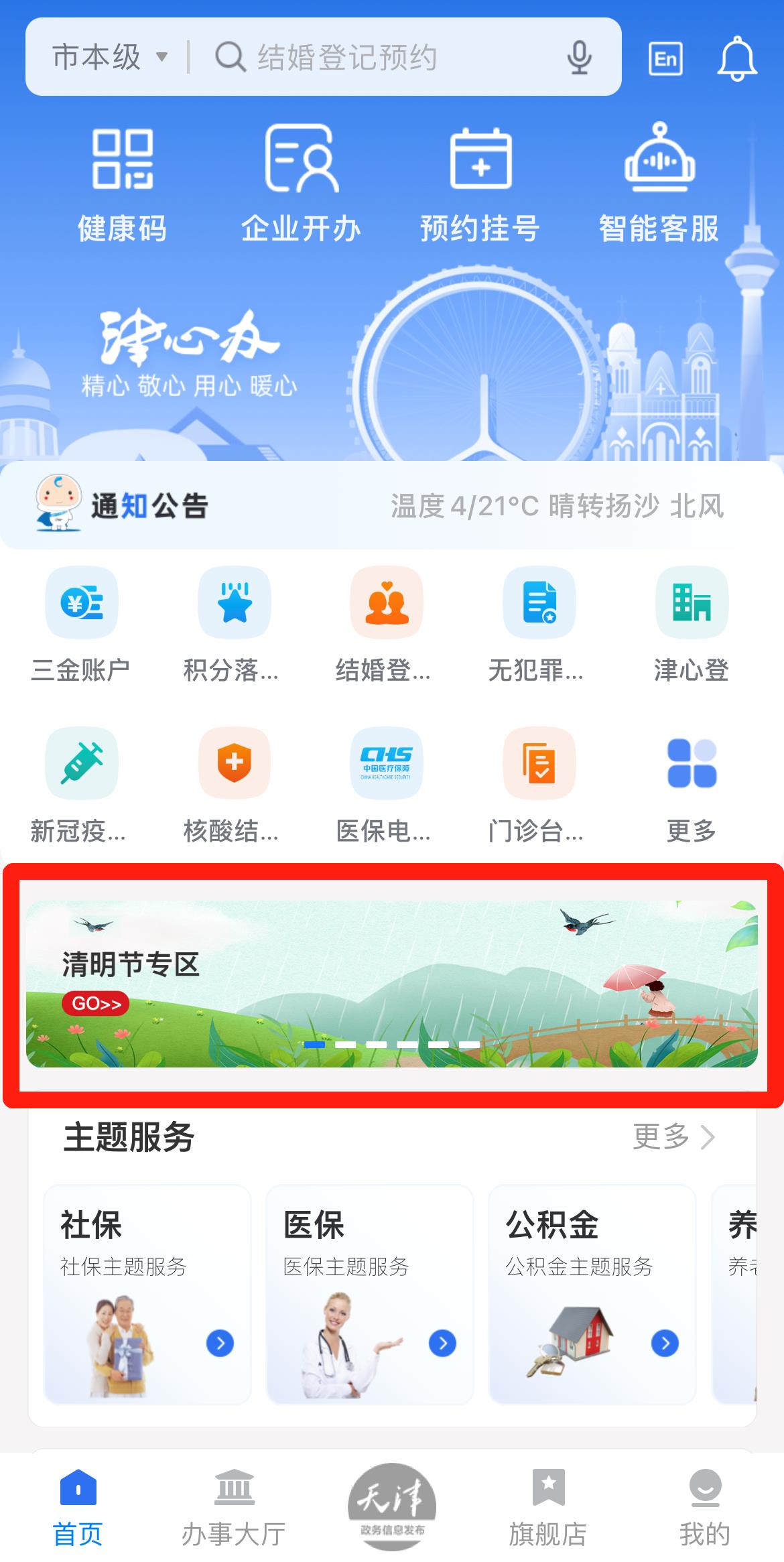The image size is (784, 1562).
Task: Open 通知公告 announcements
Action: click(x=149, y=506)
